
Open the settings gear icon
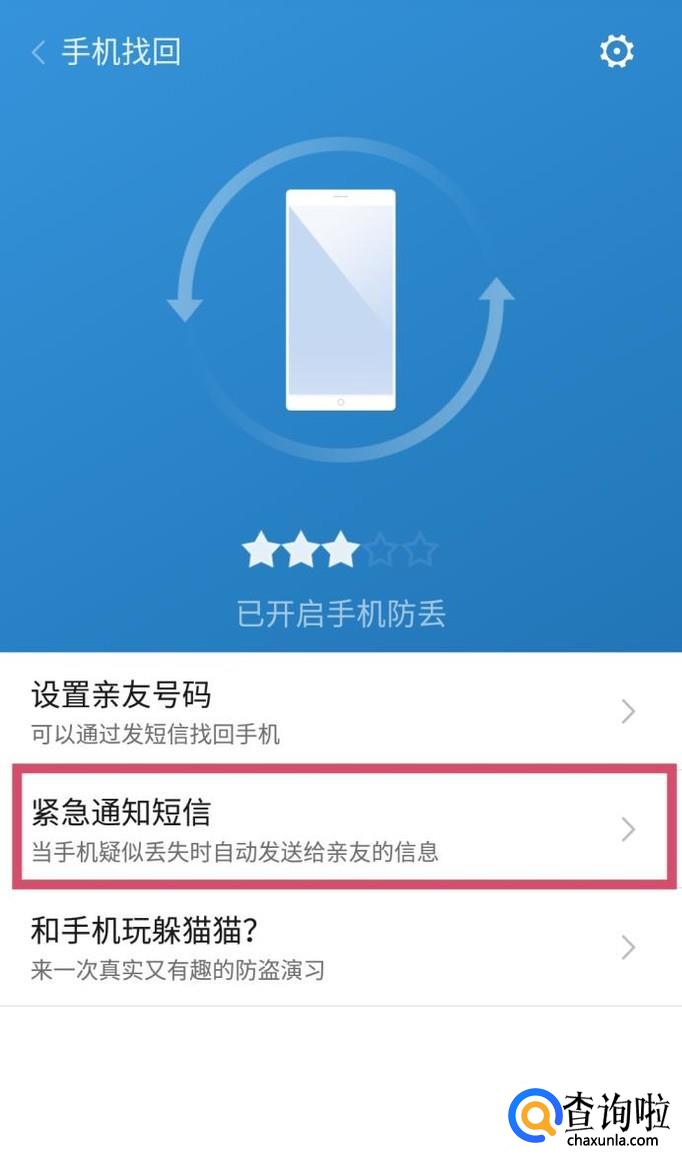coord(616,52)
